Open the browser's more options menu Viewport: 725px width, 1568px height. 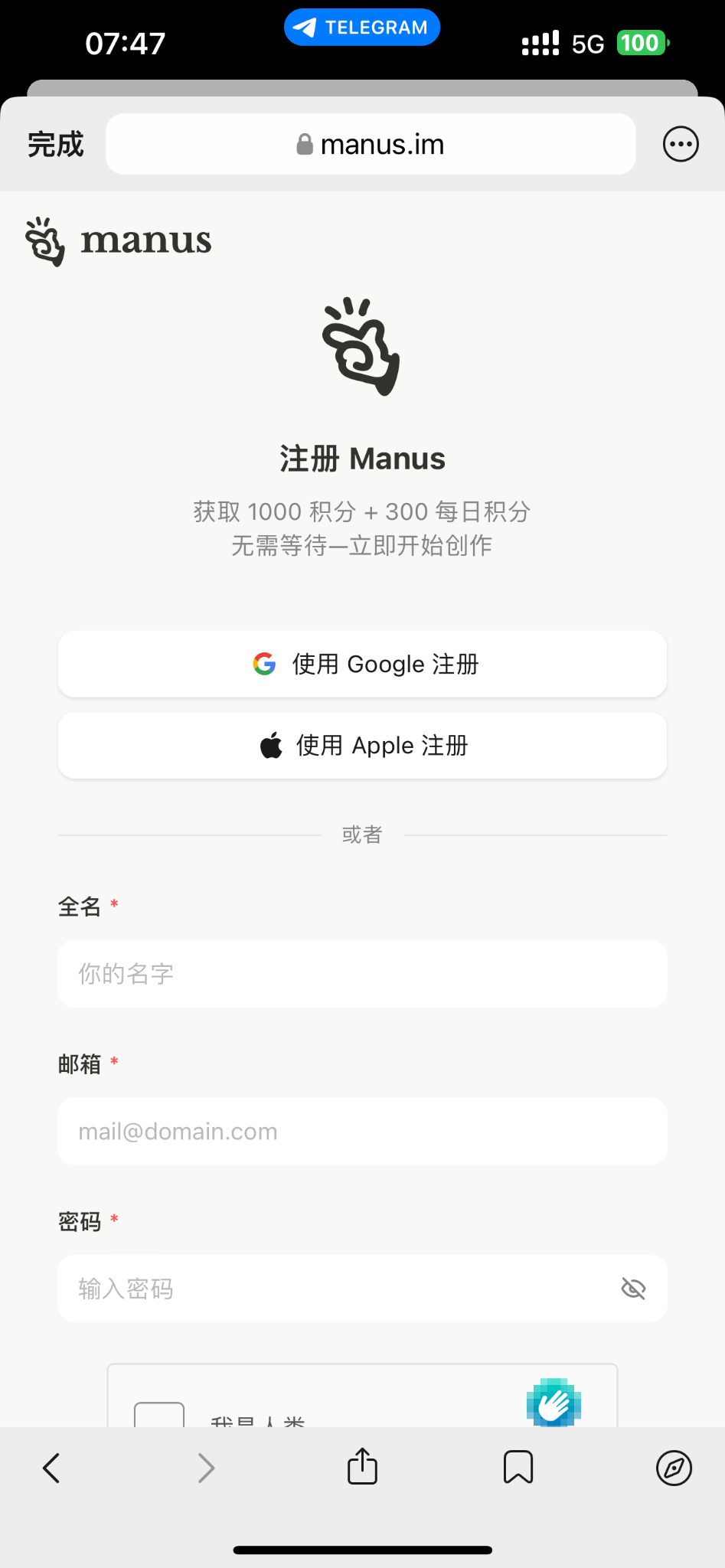681,145
